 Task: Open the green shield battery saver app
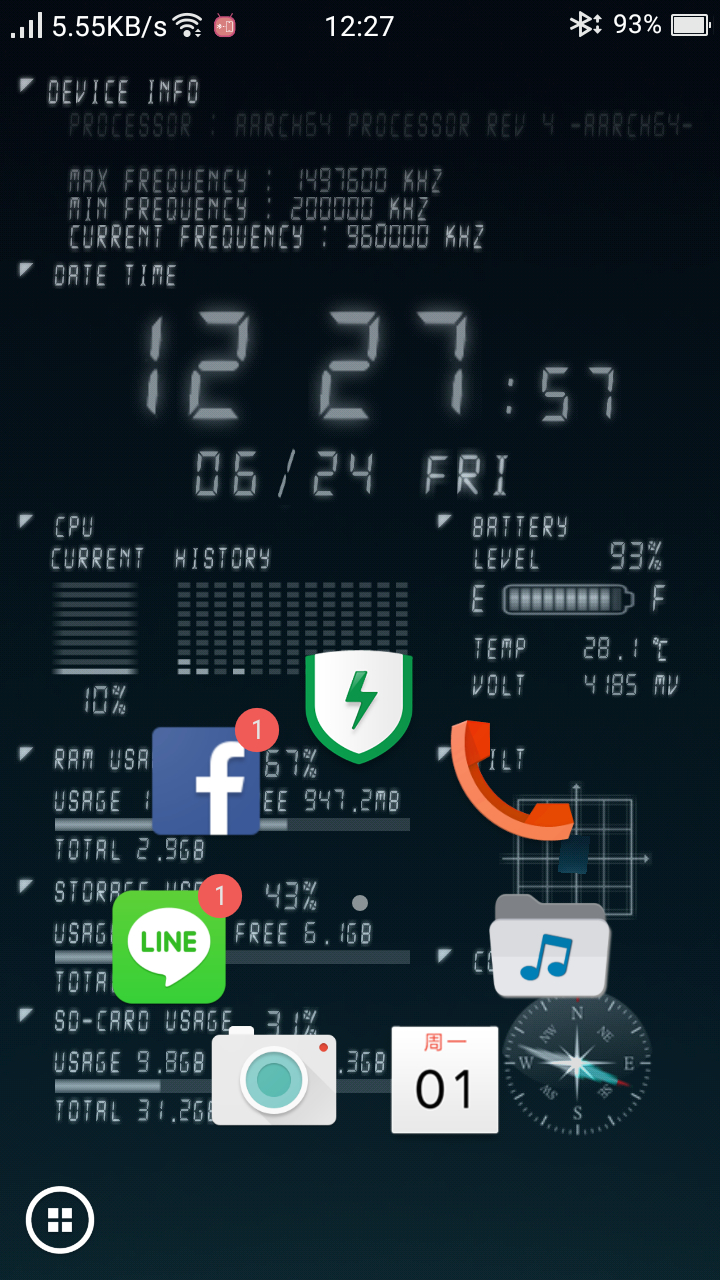tap(359, 705)
